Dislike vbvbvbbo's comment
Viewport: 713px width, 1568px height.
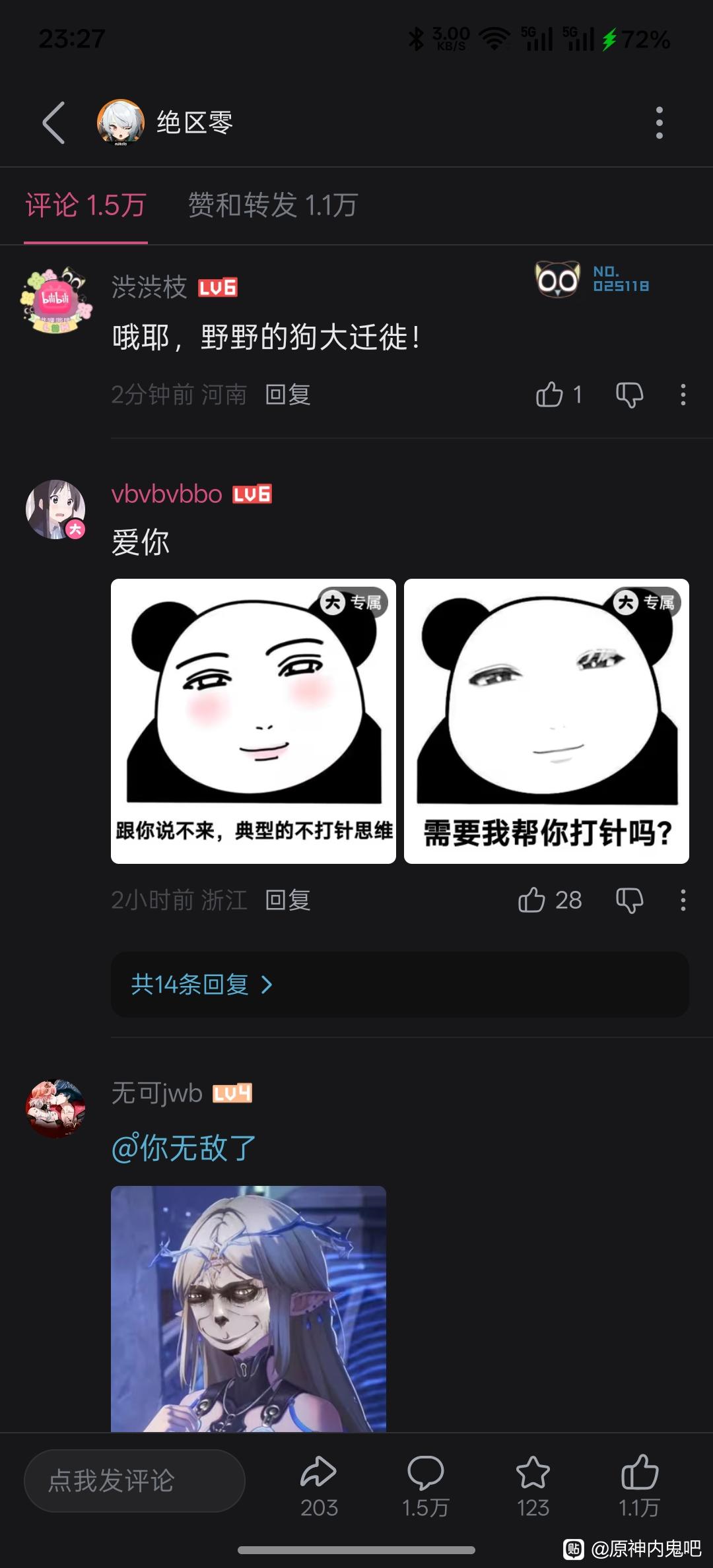(629, 900)
